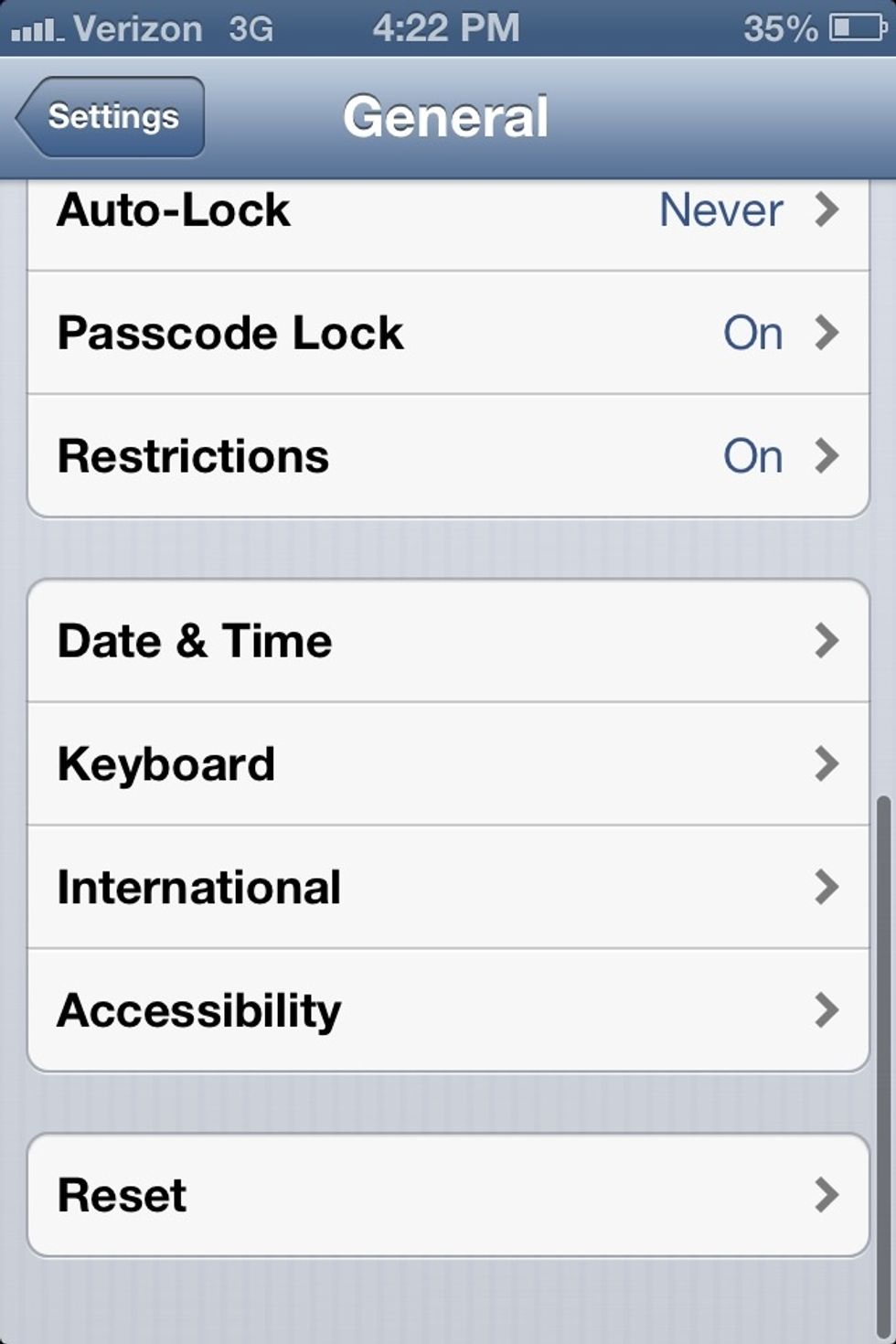Select the Keyboard row

(x=448, y=764)
